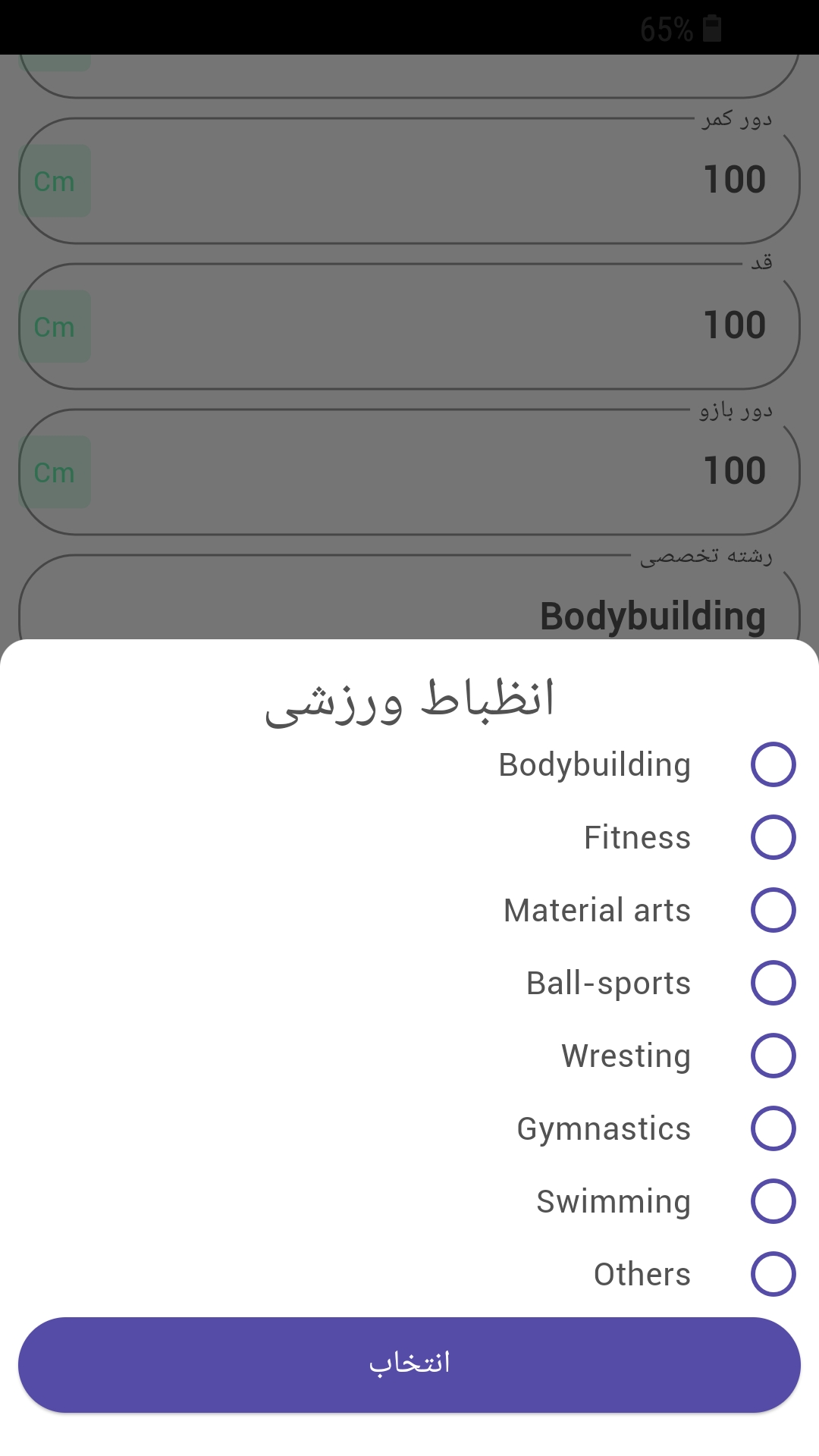Pick Swimming as the discipline
This screenshot has height=1456, width=819.
click(773, 1201)
